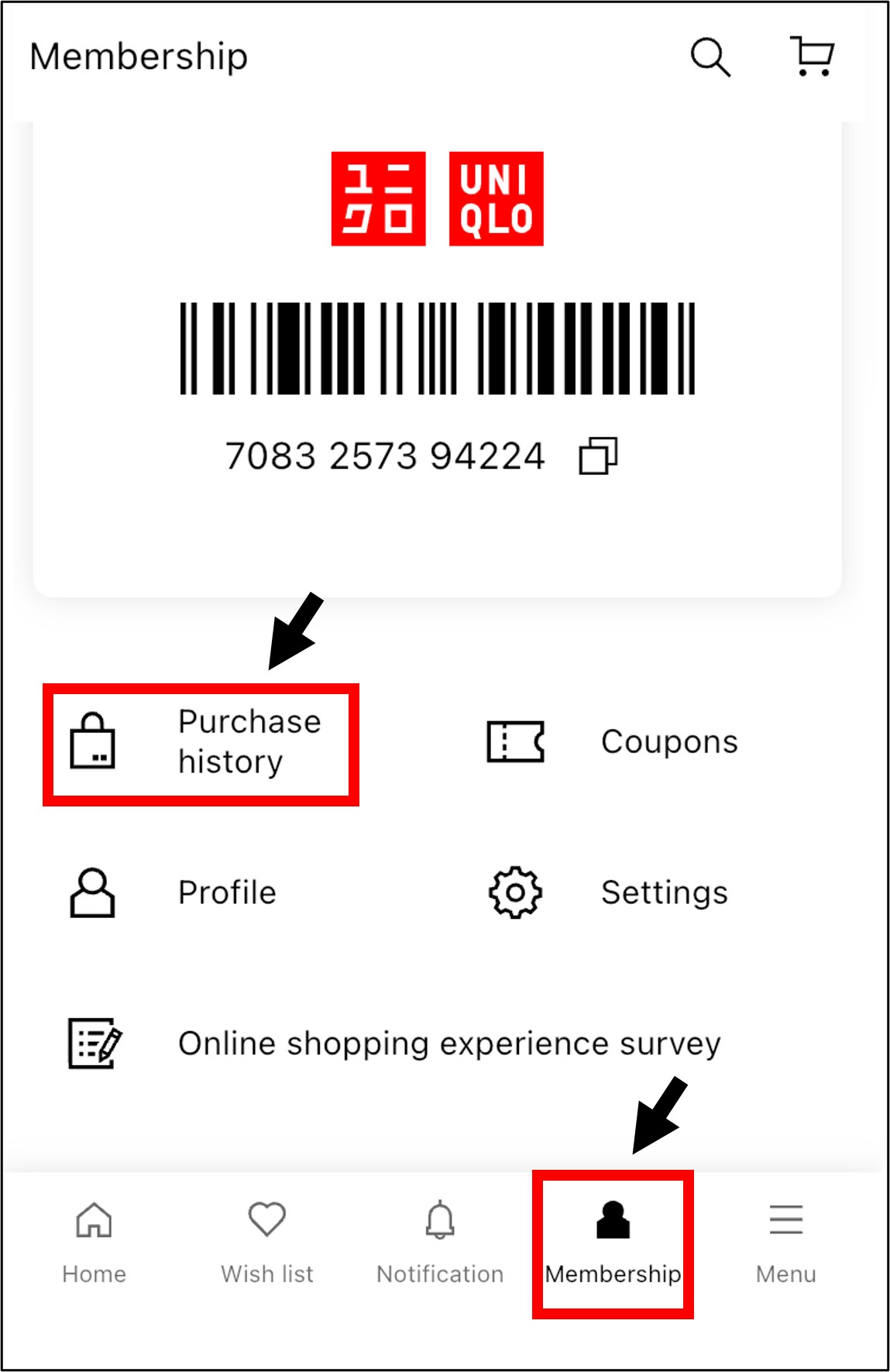Copy the membership number

pos(598,456)
